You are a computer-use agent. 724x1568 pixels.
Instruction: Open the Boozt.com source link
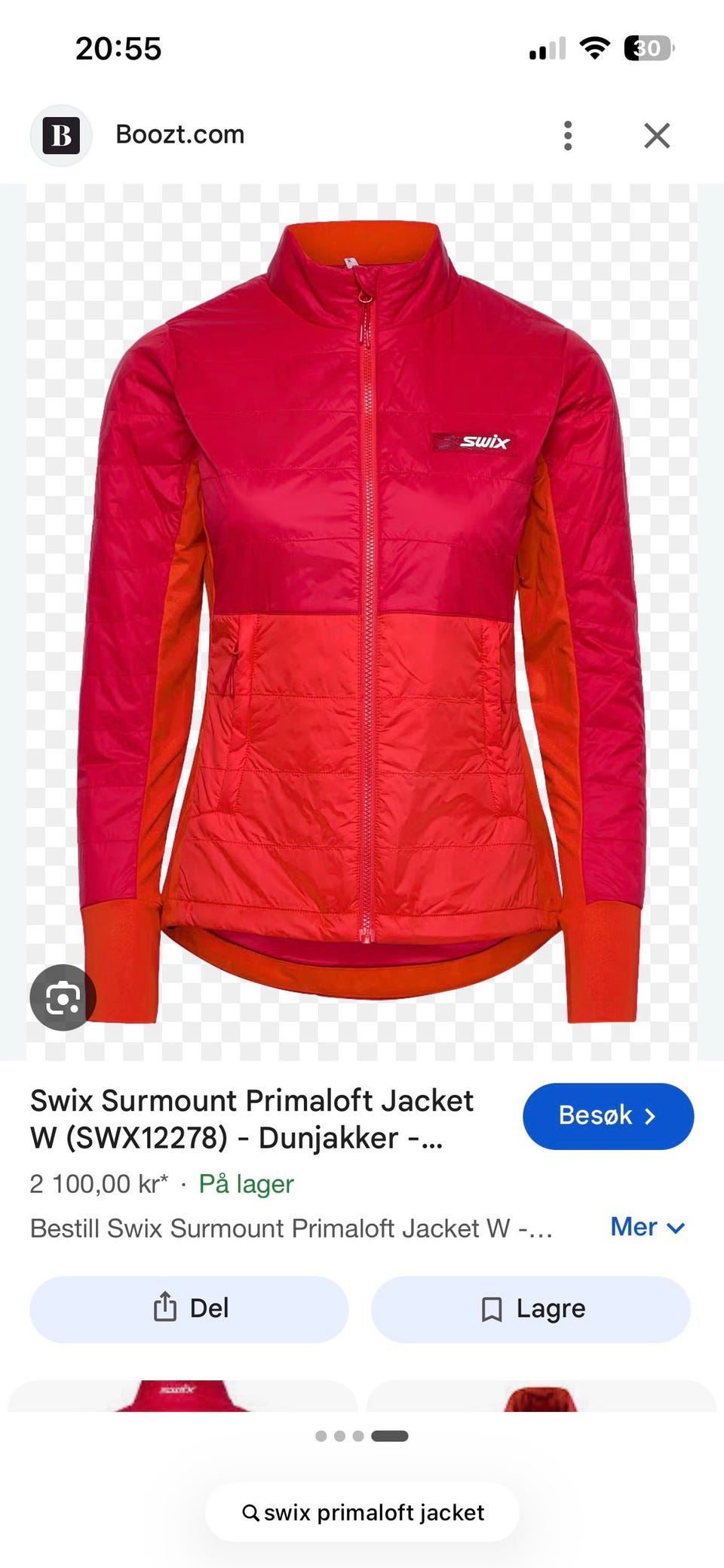[179, 134]
